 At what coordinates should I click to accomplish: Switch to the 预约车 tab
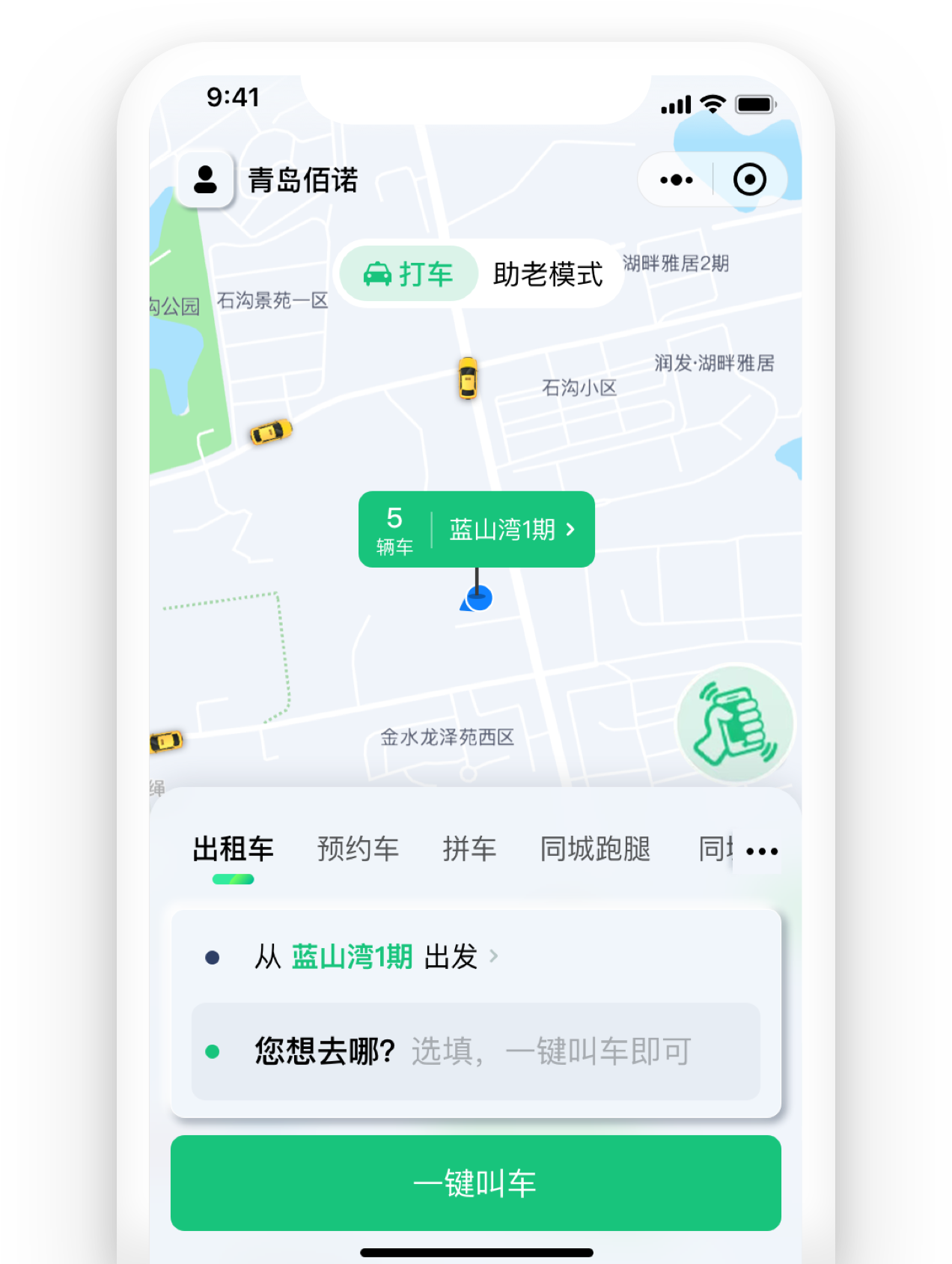pyautogui.click(x=358, y=850)
